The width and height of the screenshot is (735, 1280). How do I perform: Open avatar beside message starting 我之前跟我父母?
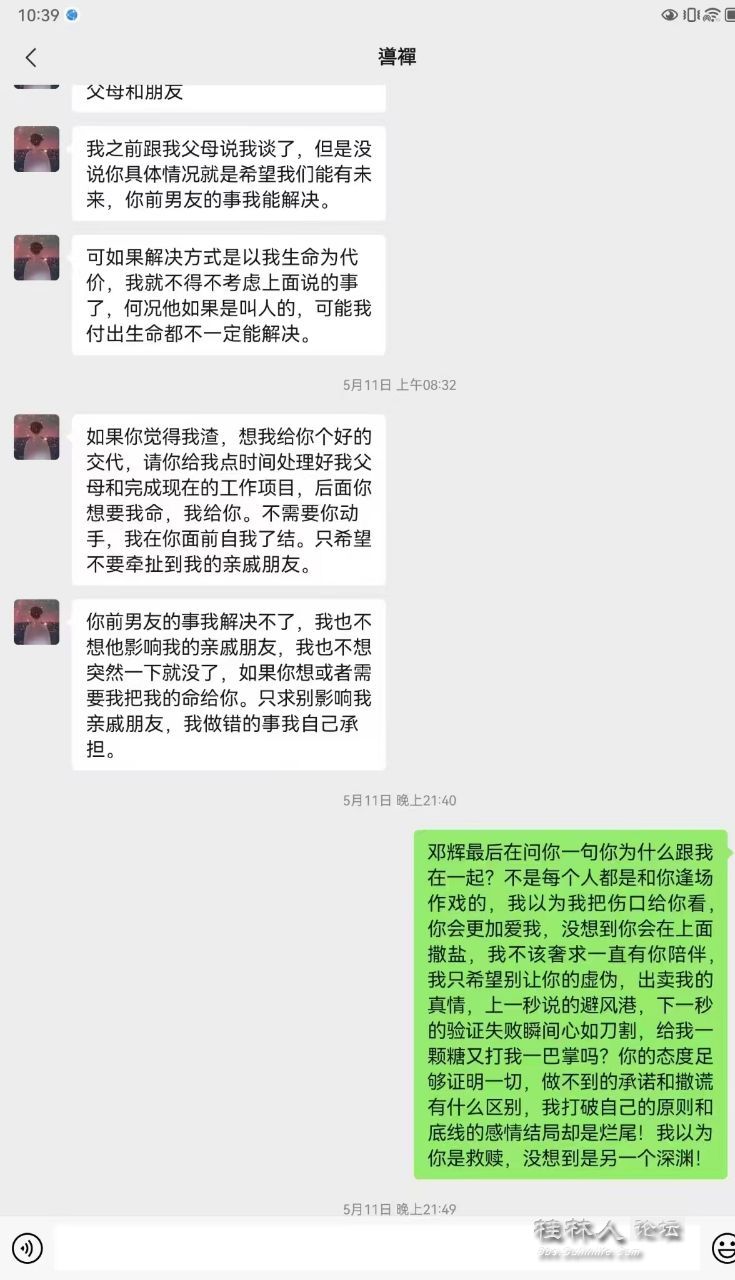click(36, 149)
